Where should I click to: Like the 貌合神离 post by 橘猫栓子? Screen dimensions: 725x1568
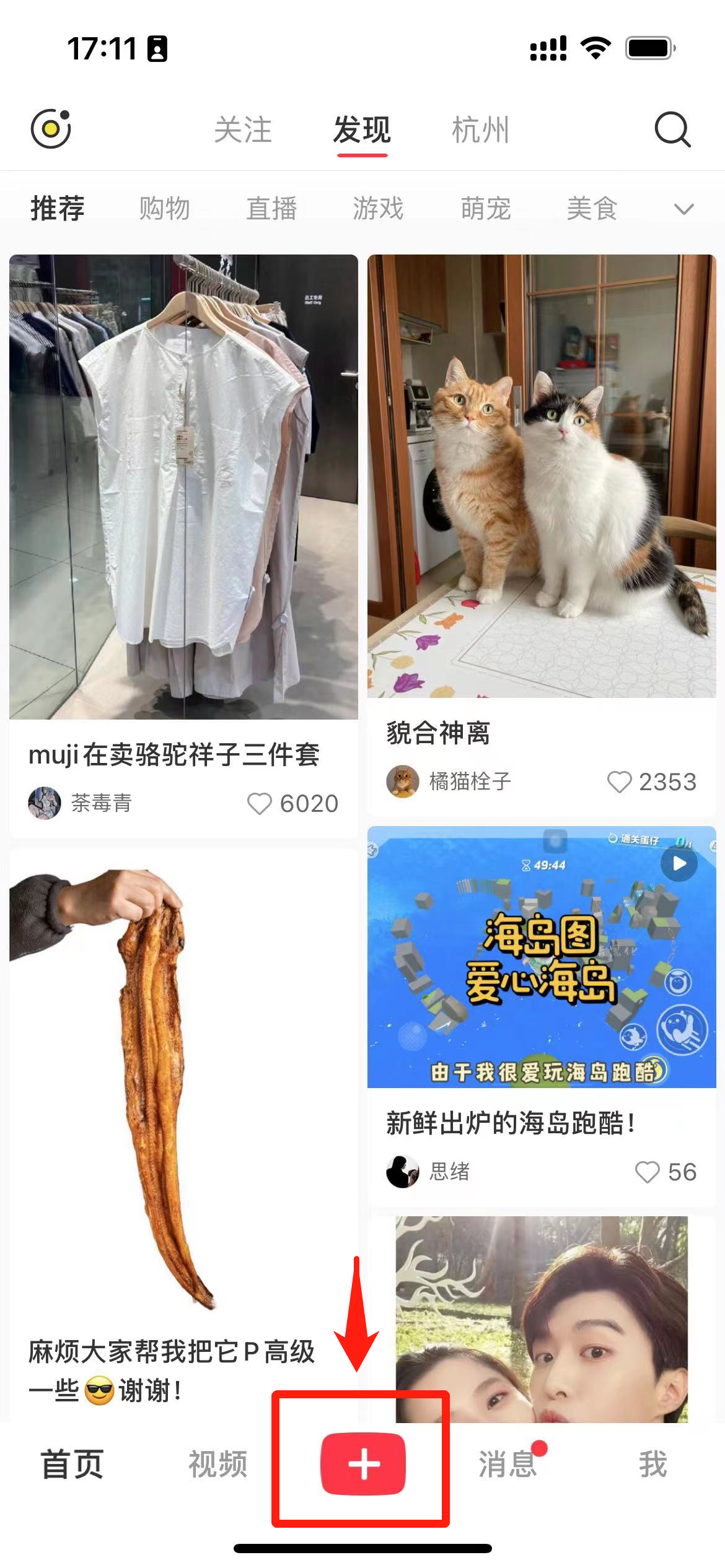(619, 782)
